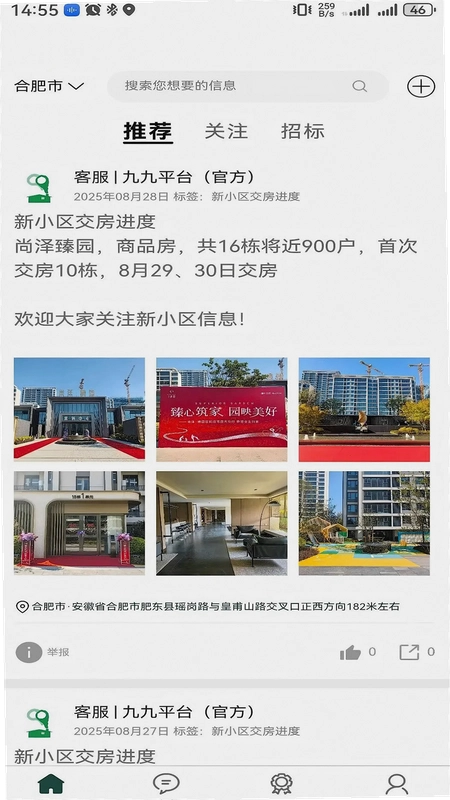This screenshot has width=450, height=800.
Task: Share the August 28 post
Action: coord(417,652)
